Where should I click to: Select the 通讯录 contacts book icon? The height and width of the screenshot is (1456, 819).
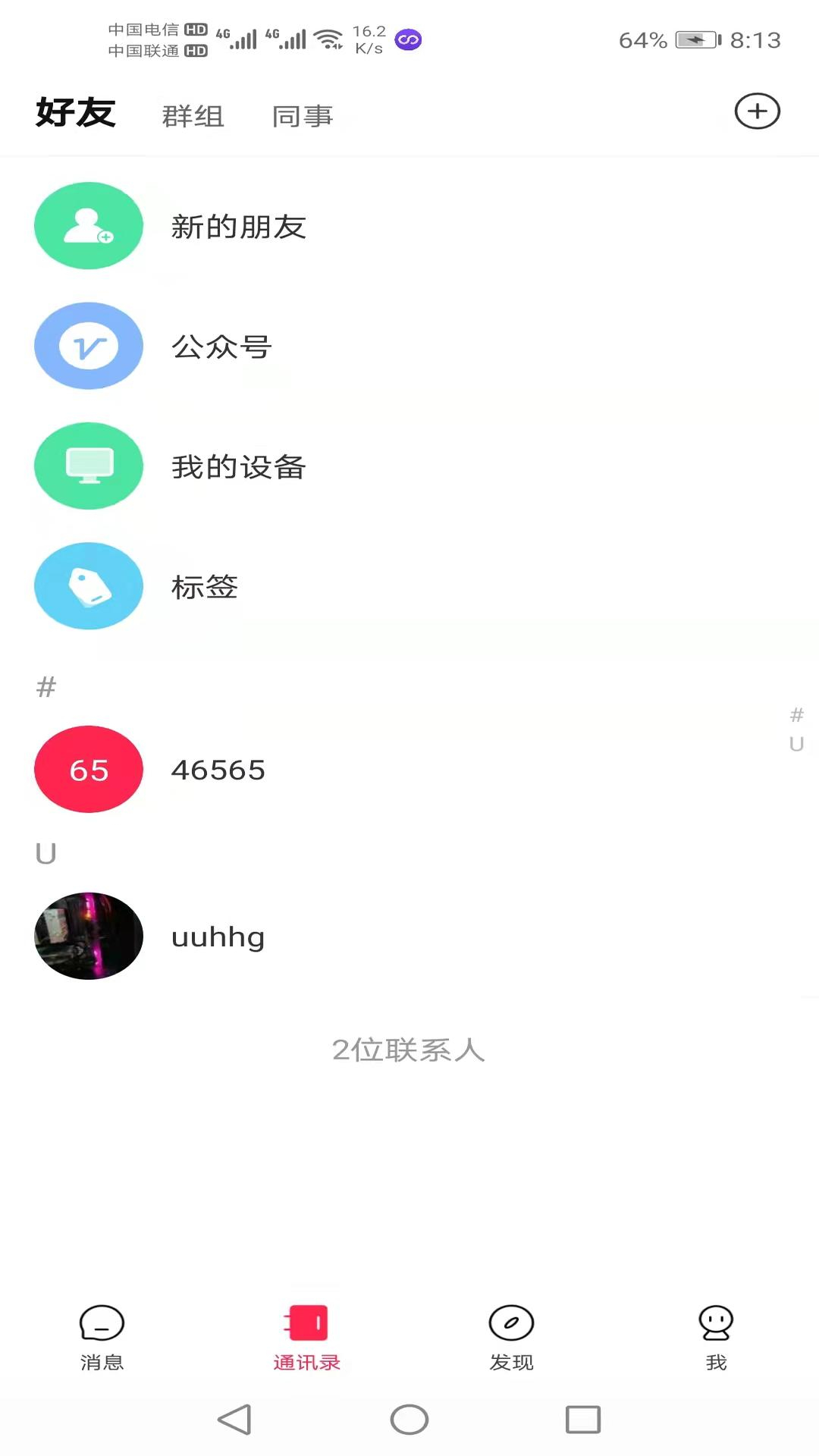tap(306, 1324)
